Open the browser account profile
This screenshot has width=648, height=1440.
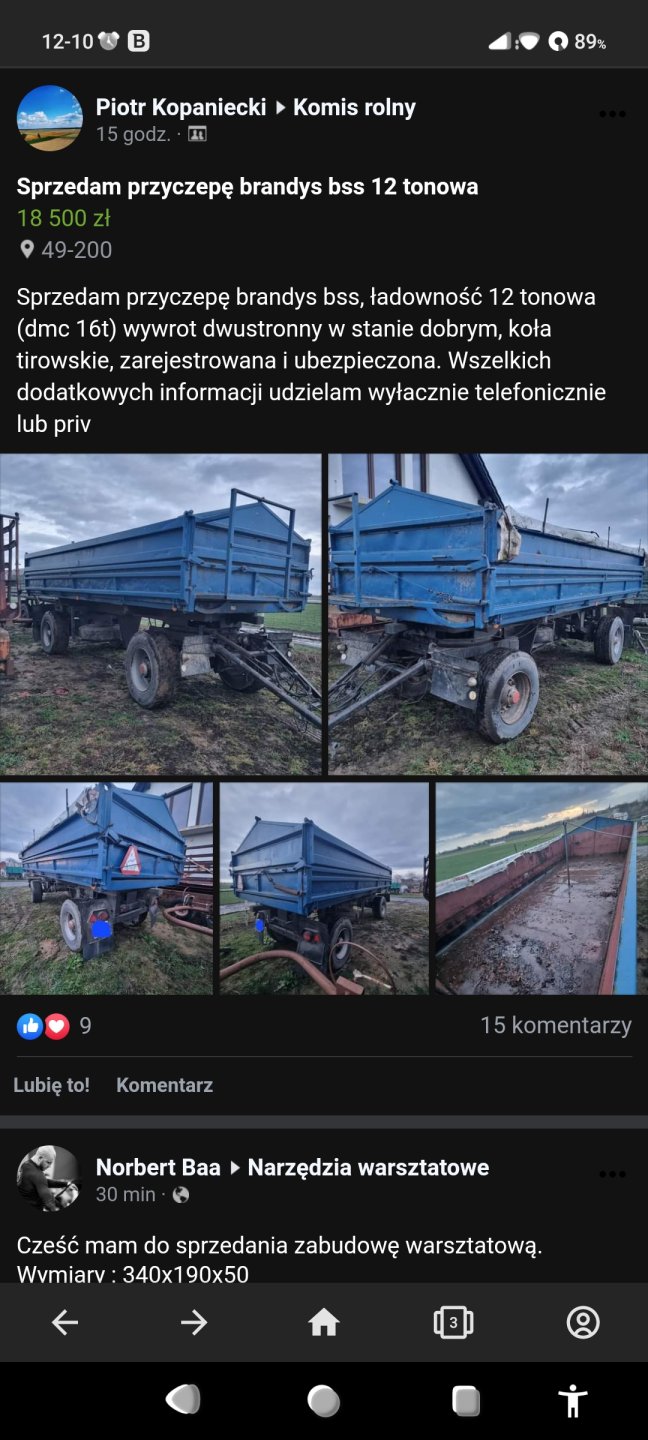pos(582,1323)
